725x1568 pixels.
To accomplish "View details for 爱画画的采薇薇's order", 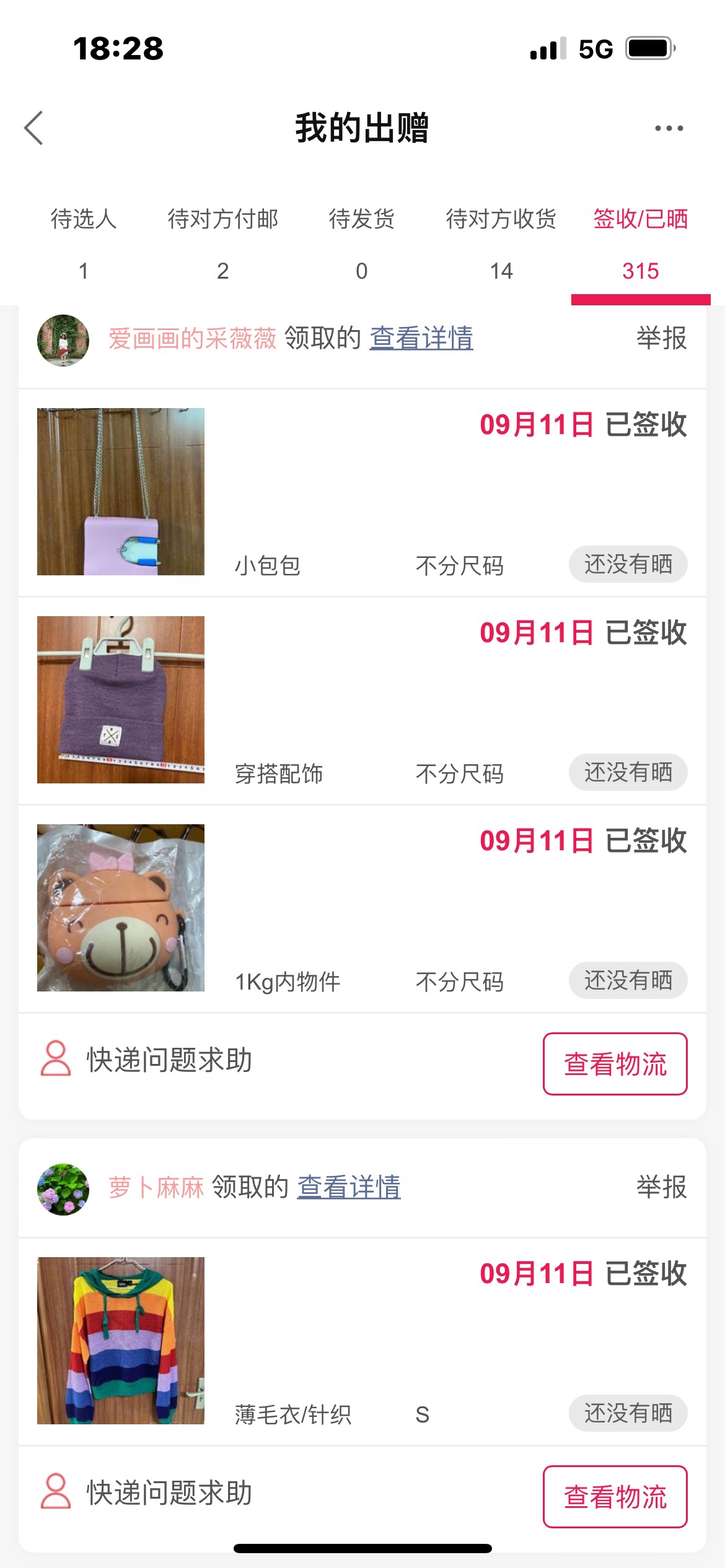I will tap(421, 339).
